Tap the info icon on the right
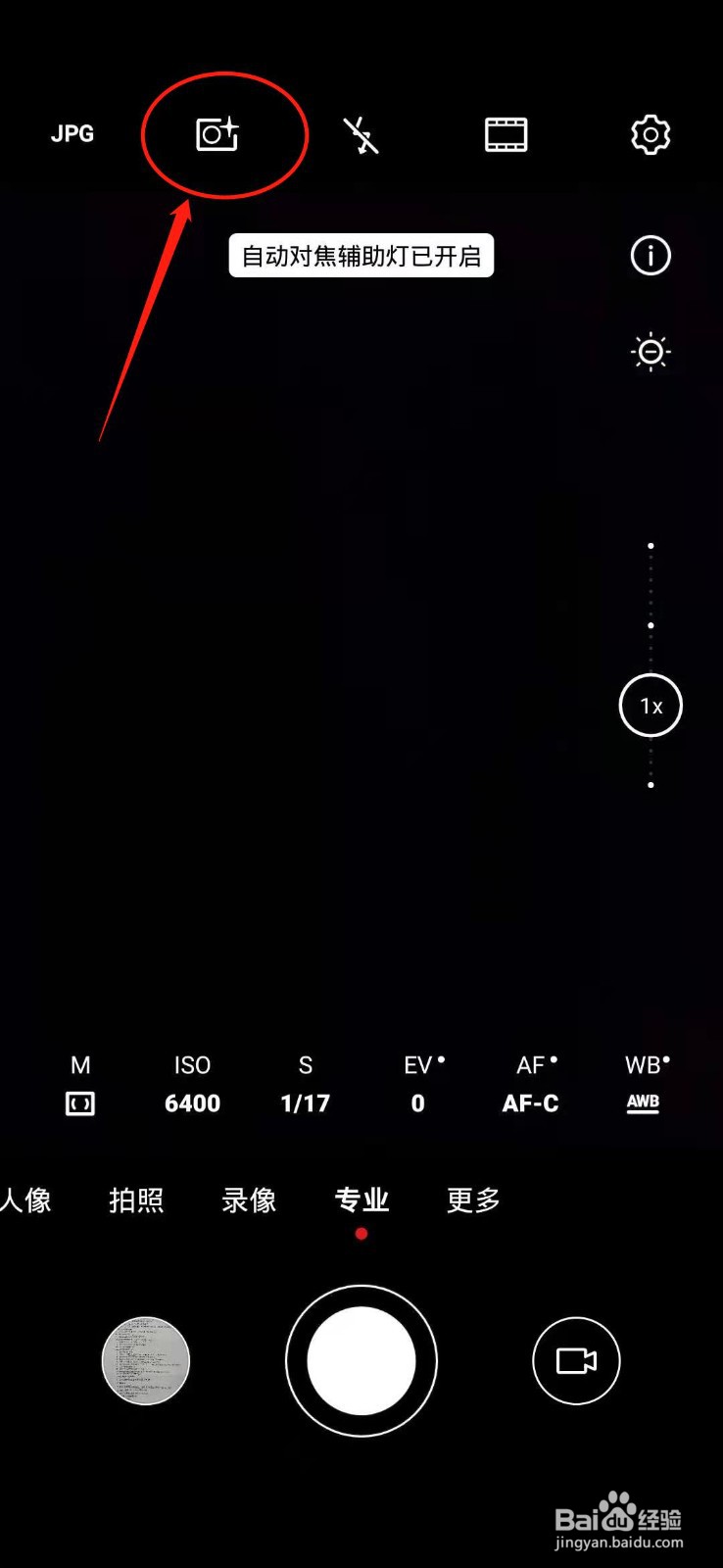The image size is (723, 1568). click(x=650, y=256)
